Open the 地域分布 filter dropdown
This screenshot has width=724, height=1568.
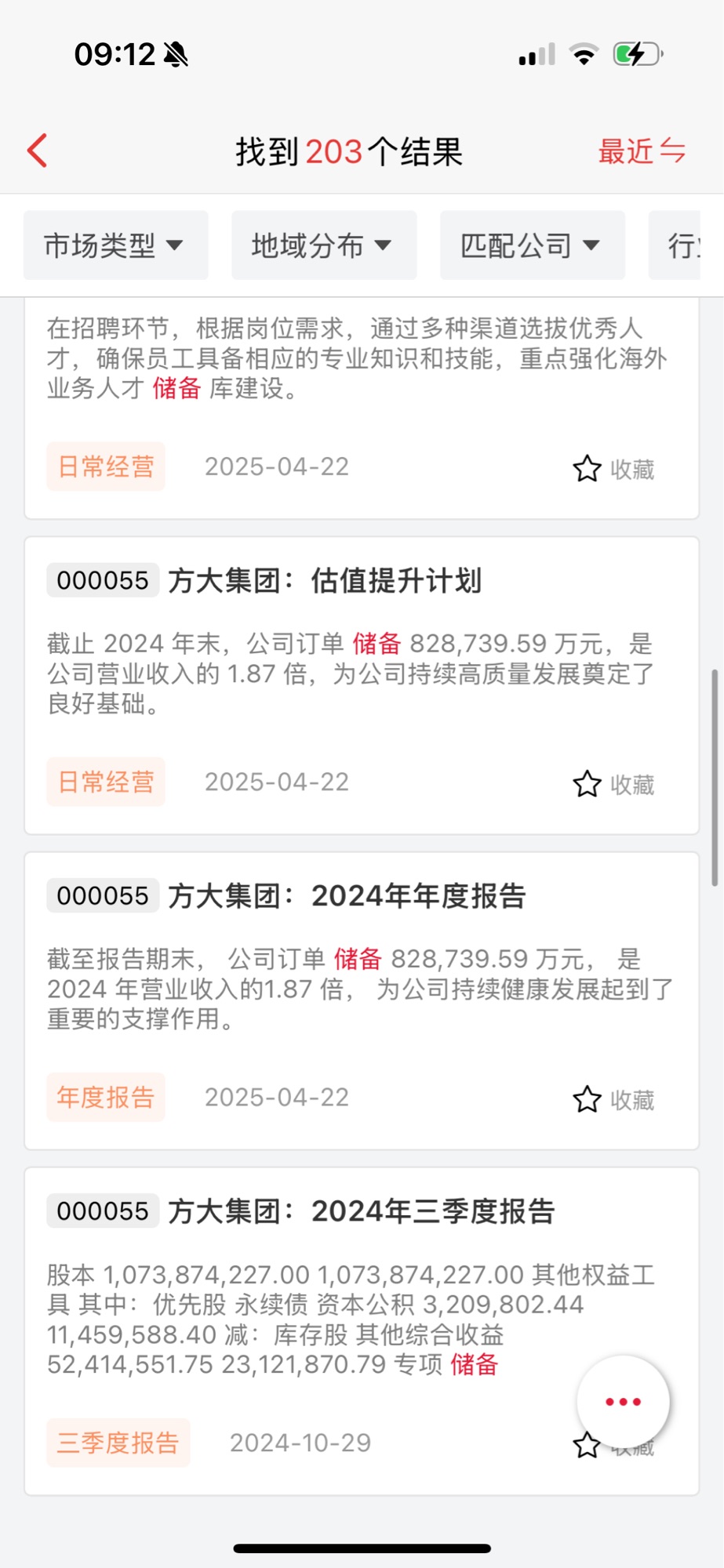tap(323, 245)
